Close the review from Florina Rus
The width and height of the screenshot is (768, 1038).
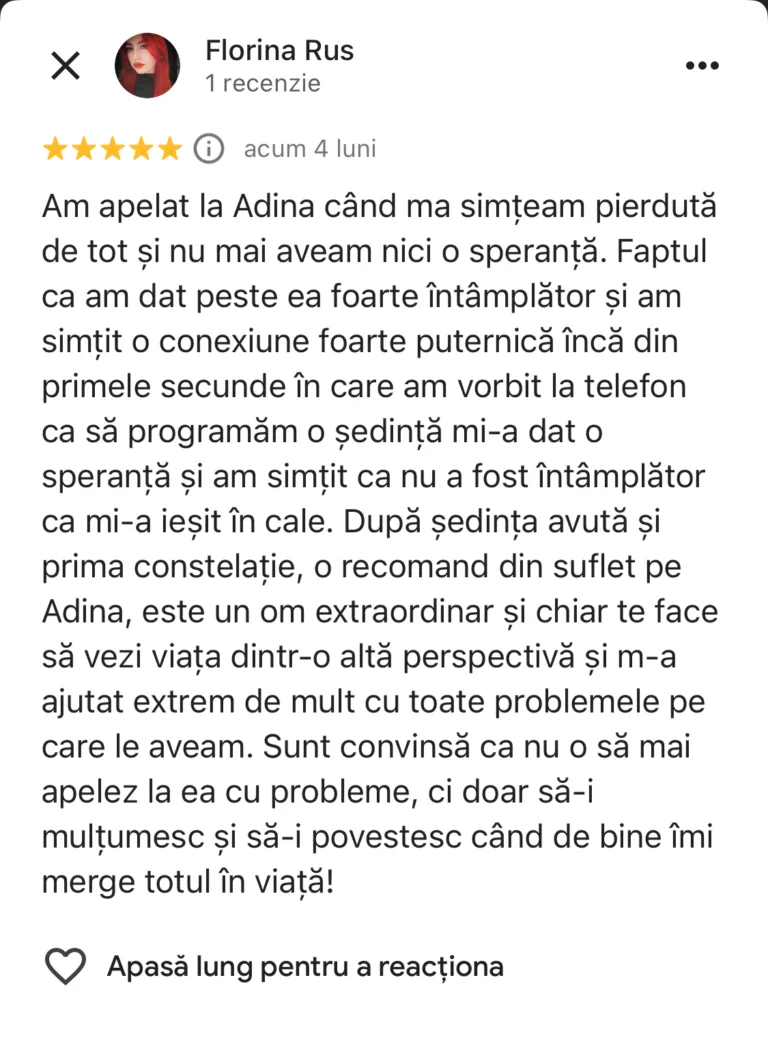coord(66,66)
